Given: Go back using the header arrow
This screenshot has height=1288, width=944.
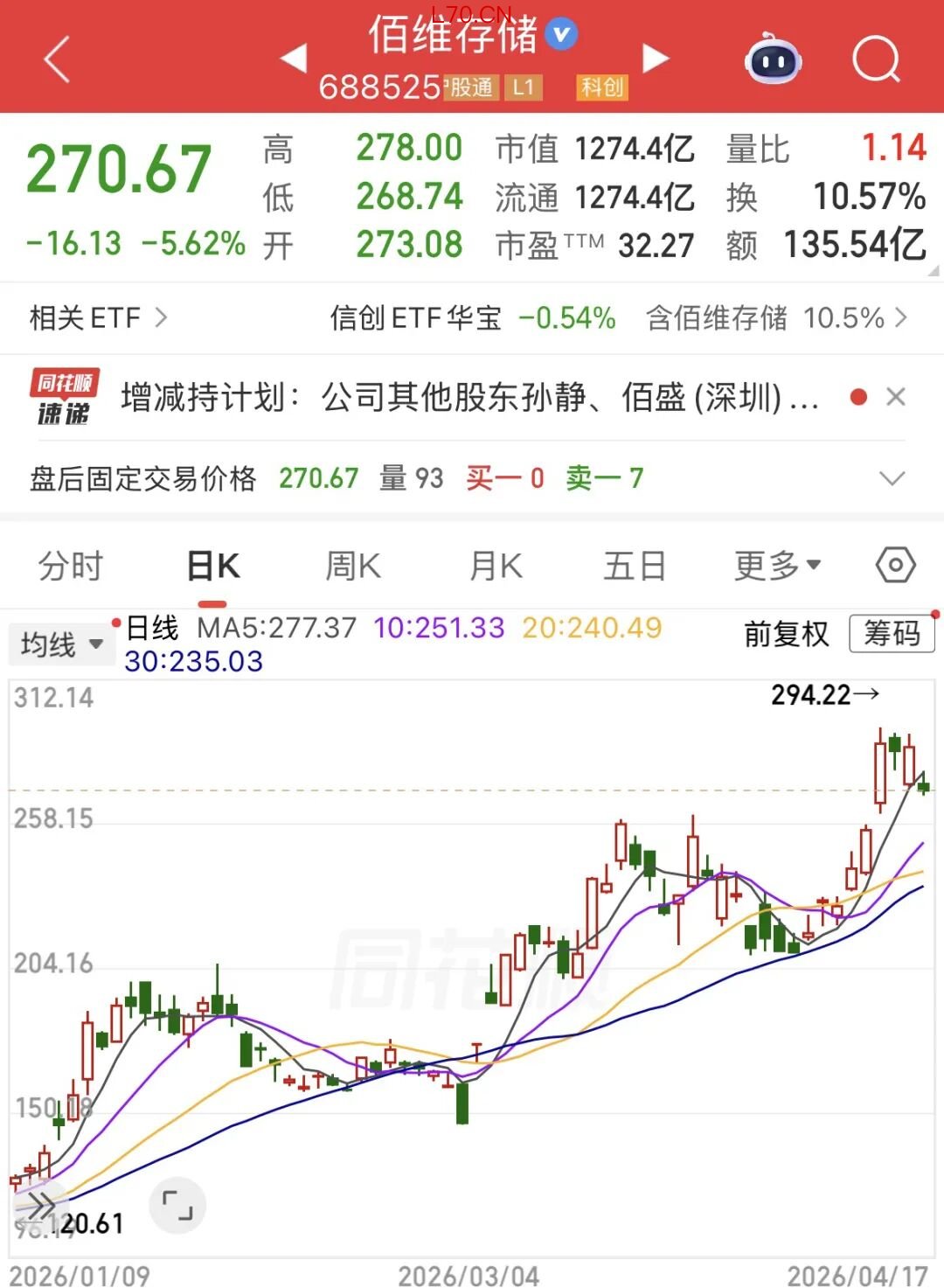Looking at the screenshot, I should pyautogui.click(x=57, y=59).
